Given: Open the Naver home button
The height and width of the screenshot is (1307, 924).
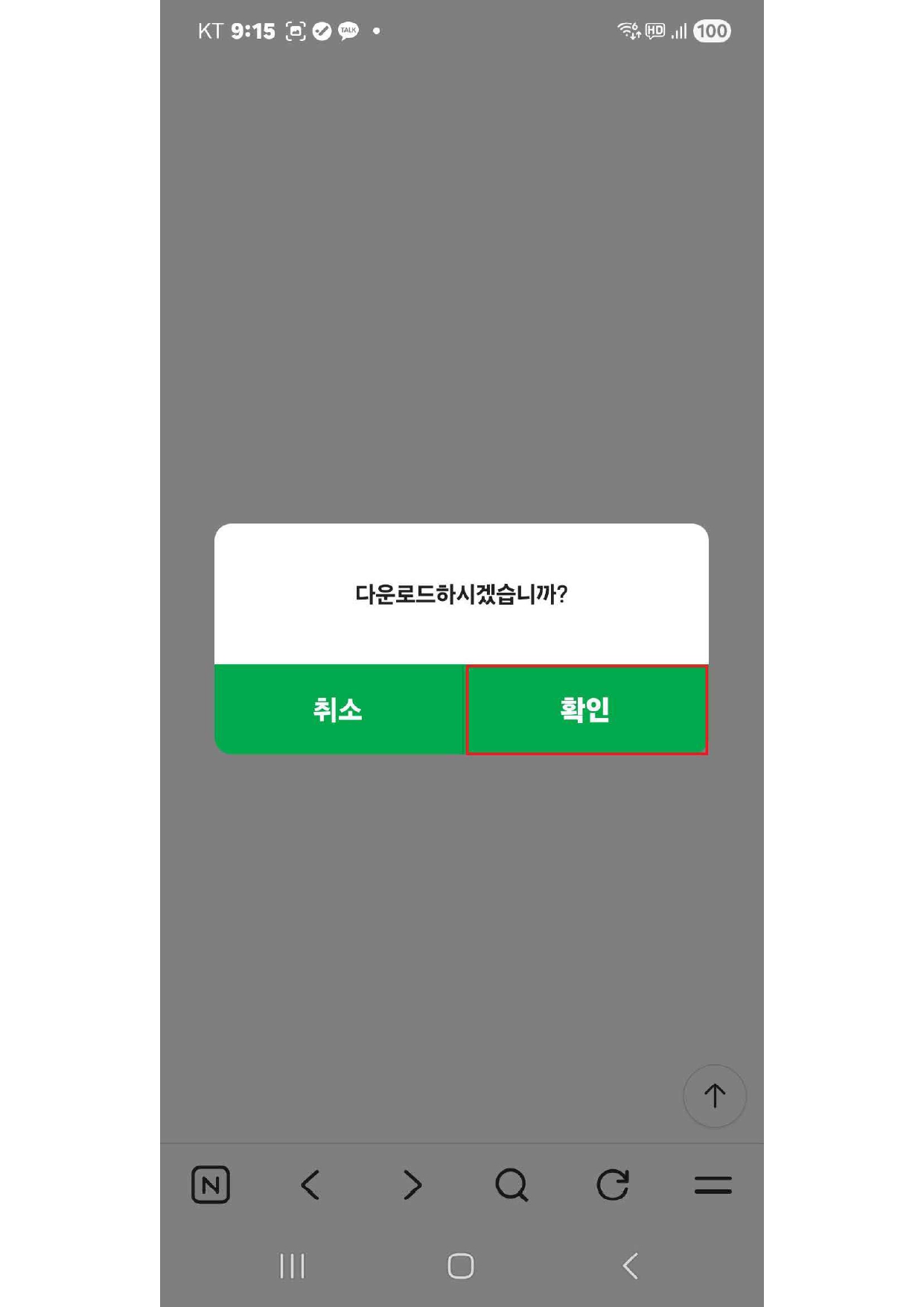Looking at the screenshot, I should tap(211, 1184).
